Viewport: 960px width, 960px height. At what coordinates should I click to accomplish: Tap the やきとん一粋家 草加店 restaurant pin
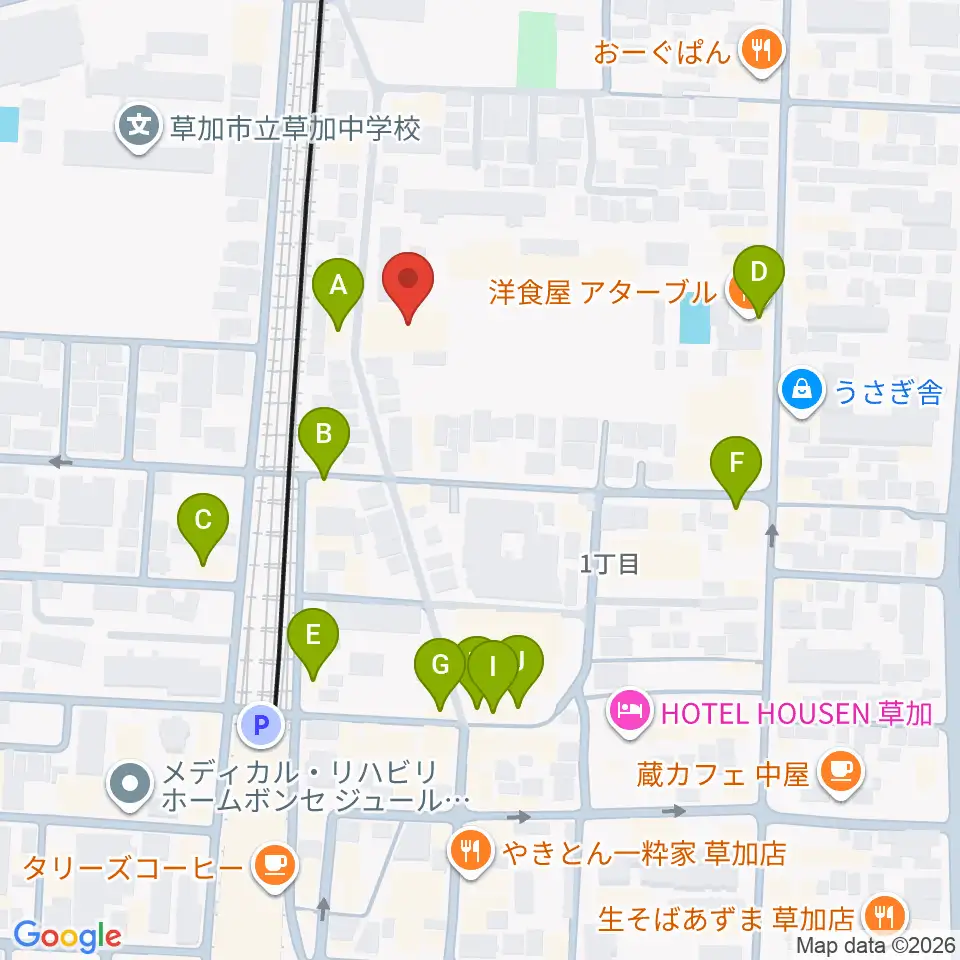tap(471, 852)
